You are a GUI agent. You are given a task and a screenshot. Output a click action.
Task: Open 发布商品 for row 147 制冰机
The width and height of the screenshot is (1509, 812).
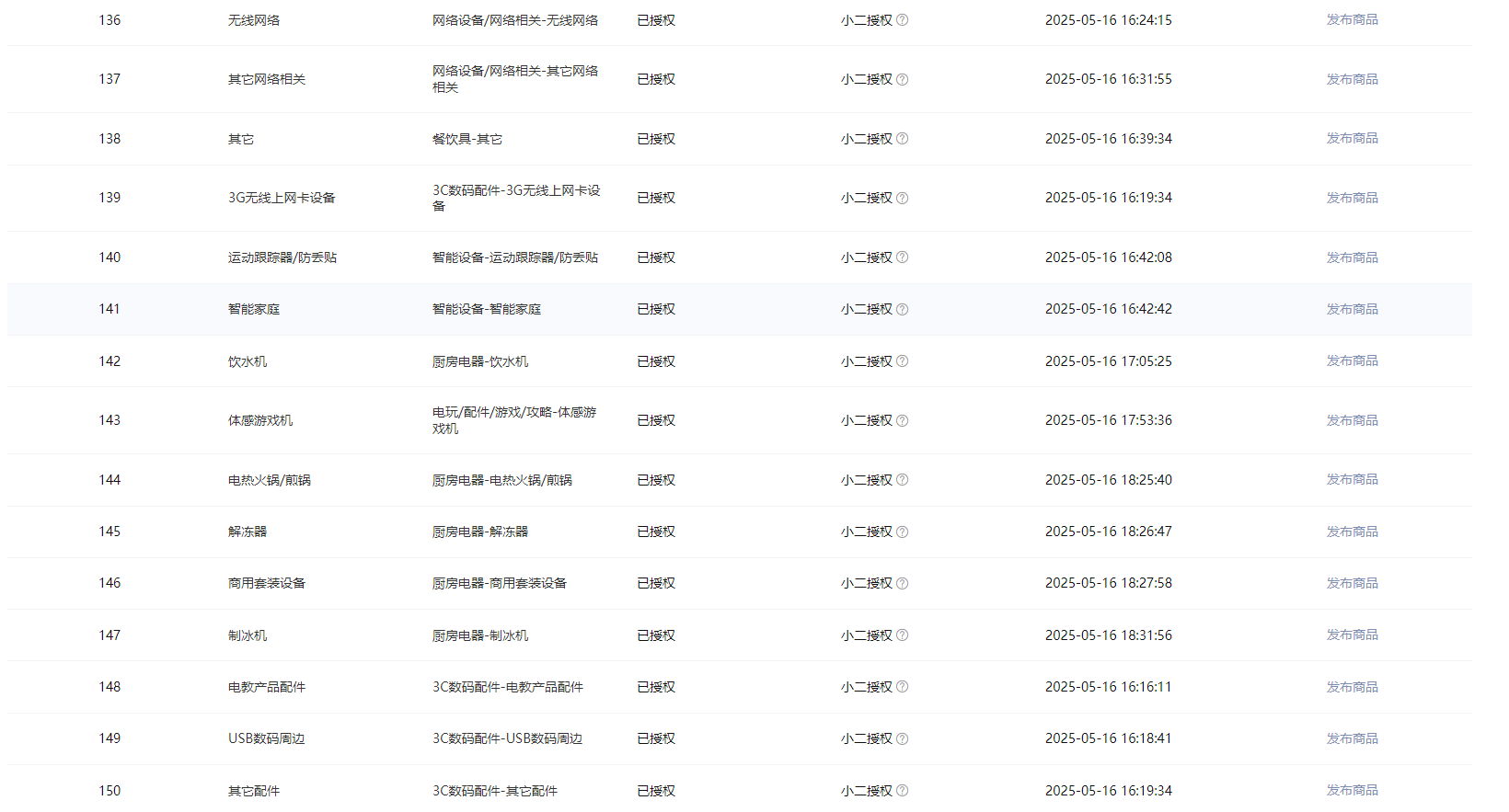point(1352,635)
